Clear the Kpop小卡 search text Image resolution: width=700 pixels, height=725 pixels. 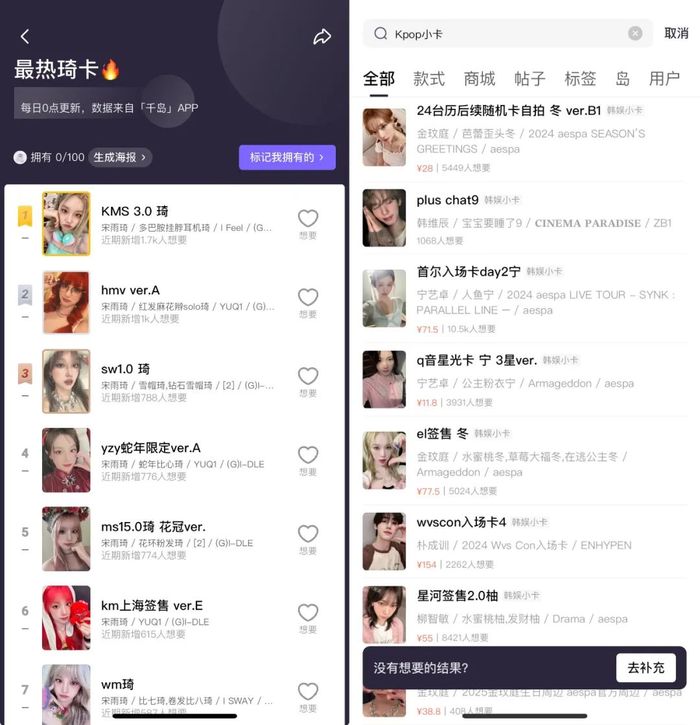click(x=635, y=33)
